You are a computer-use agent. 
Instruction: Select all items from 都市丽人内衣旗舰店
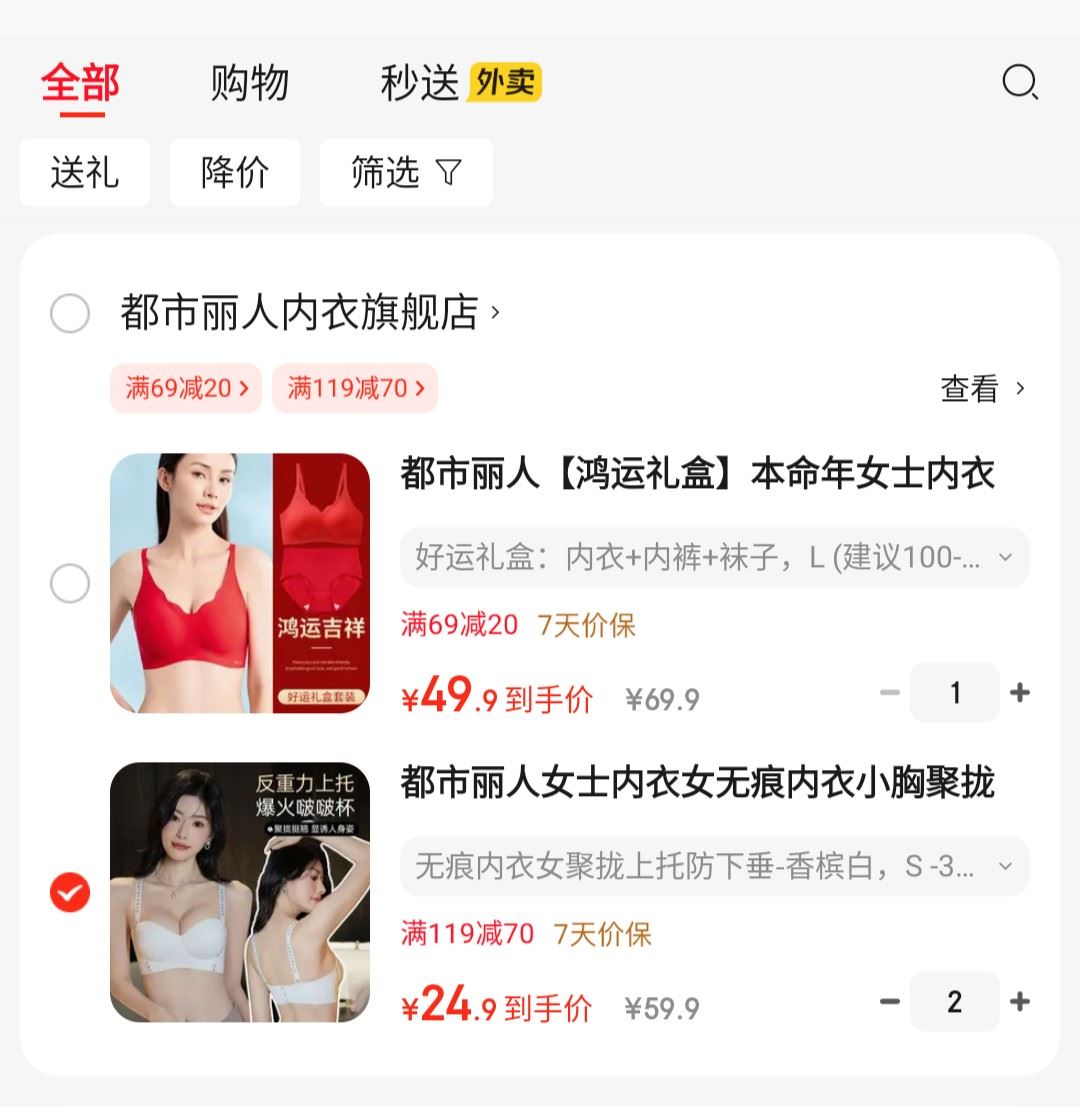click(x=70, y=313)
